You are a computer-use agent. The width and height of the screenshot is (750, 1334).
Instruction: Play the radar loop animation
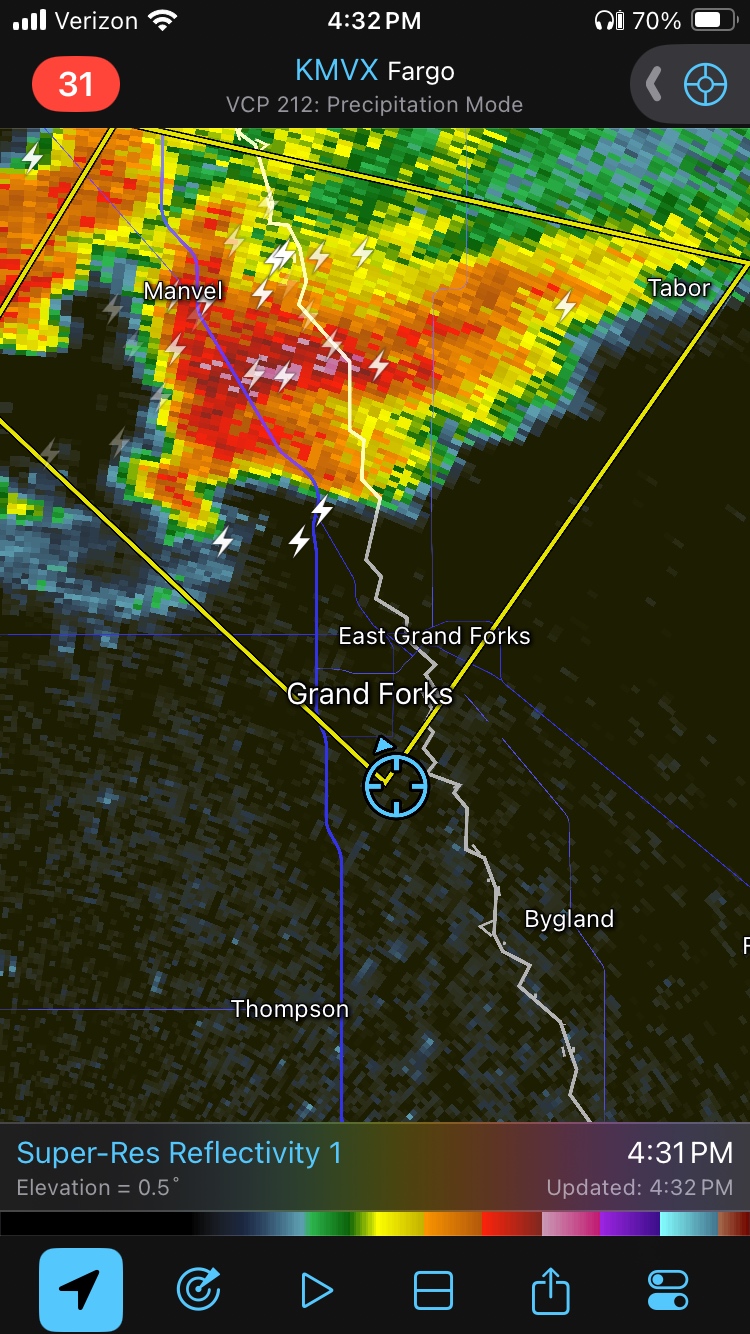(x=316, y=1290)
